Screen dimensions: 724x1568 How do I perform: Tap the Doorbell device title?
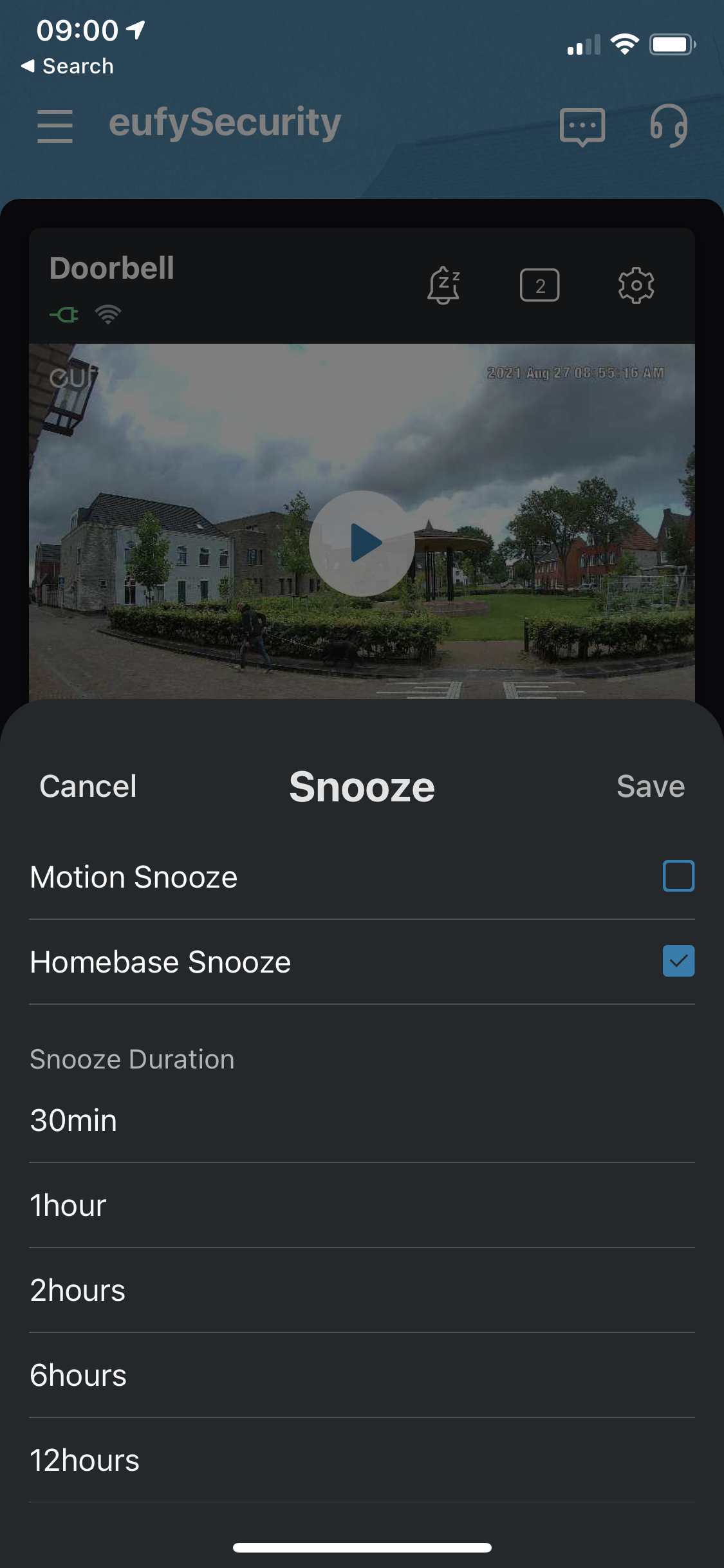coord(112,268)
